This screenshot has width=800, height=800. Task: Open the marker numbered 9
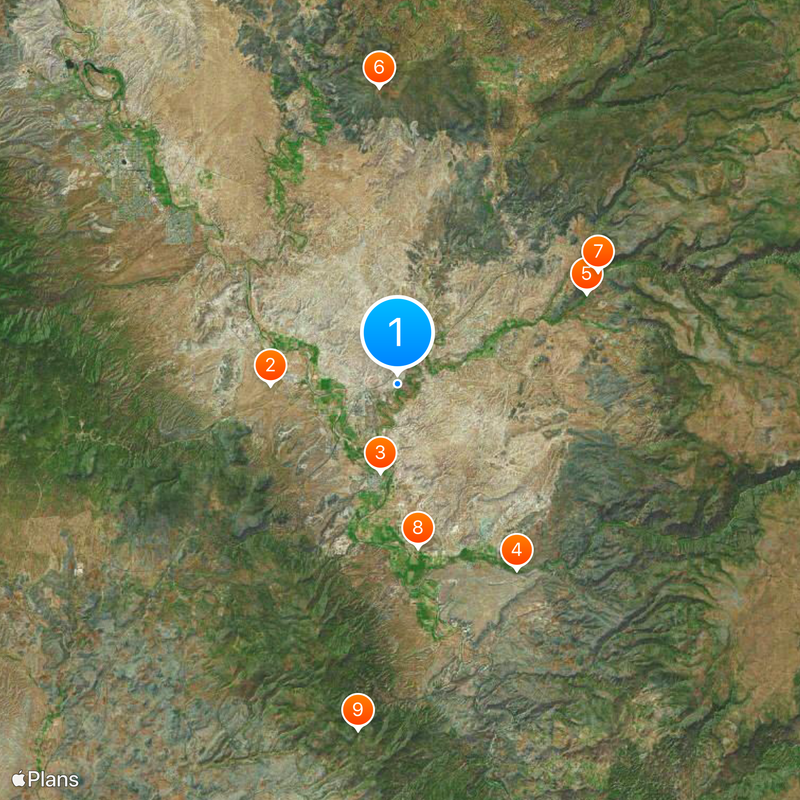point(357,710)
